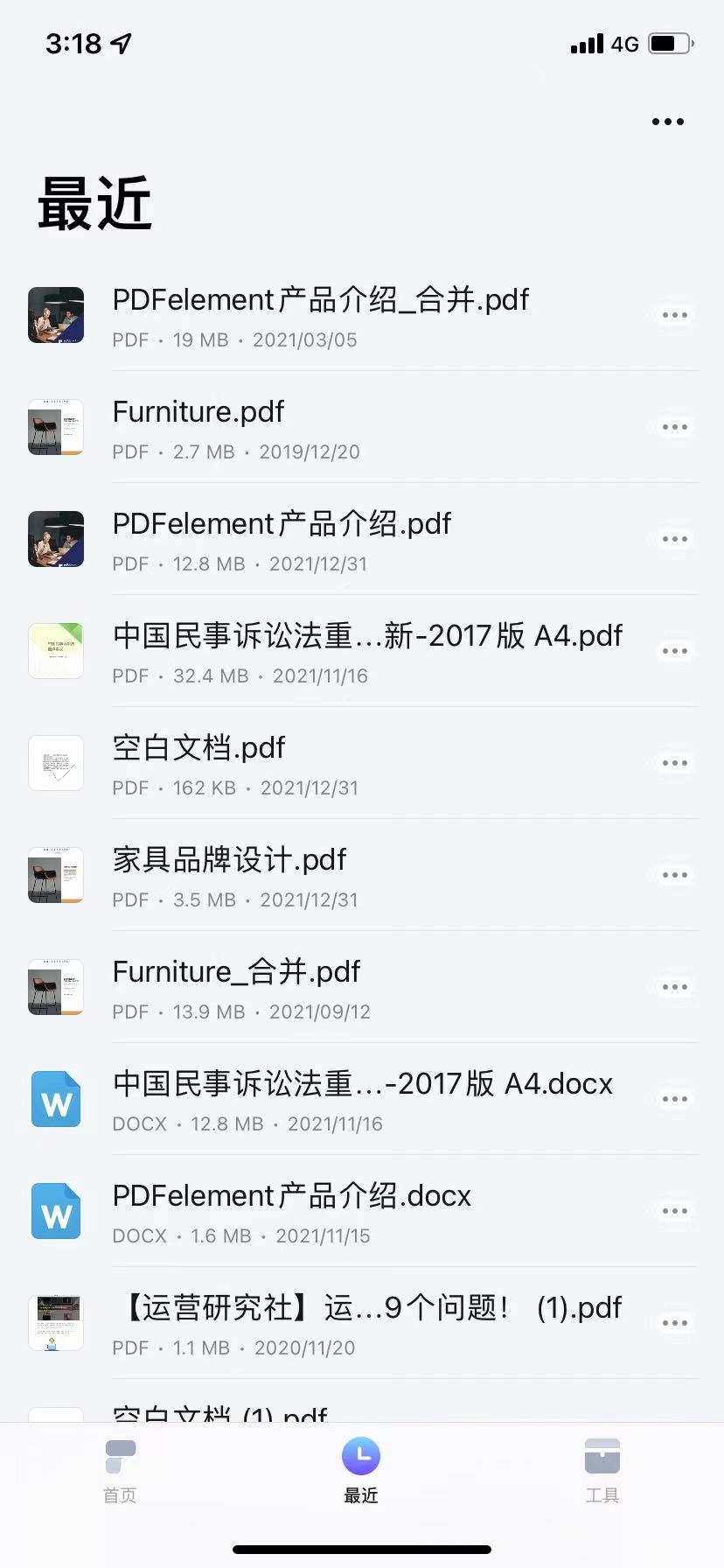The image size is (724, 1568).
Task: Open the 【运营研究社】 PDF file
Action: [366, 1308]
